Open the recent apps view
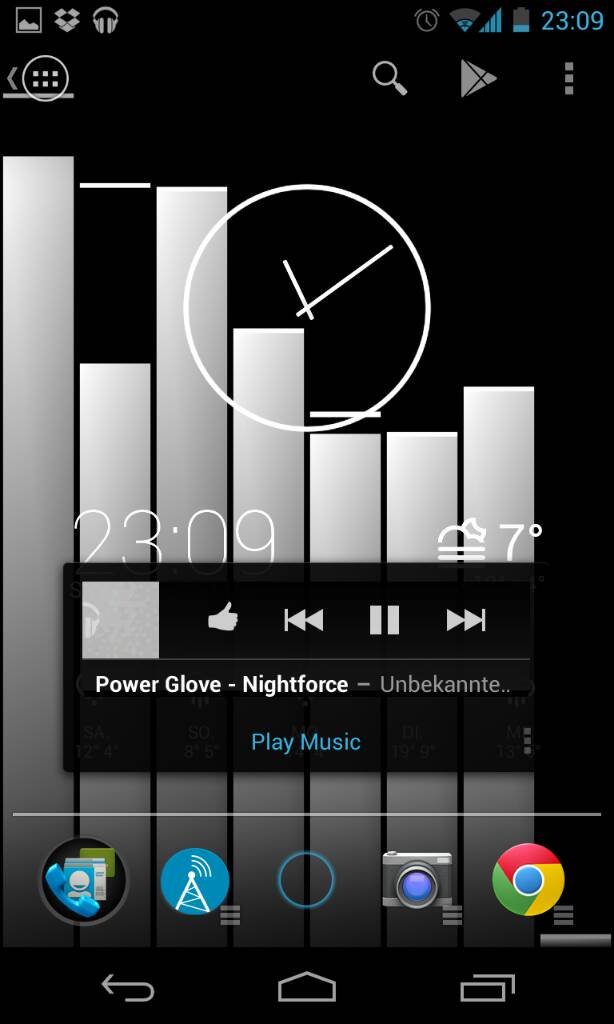Screen dimensions: 614x1024 point(487,987)
